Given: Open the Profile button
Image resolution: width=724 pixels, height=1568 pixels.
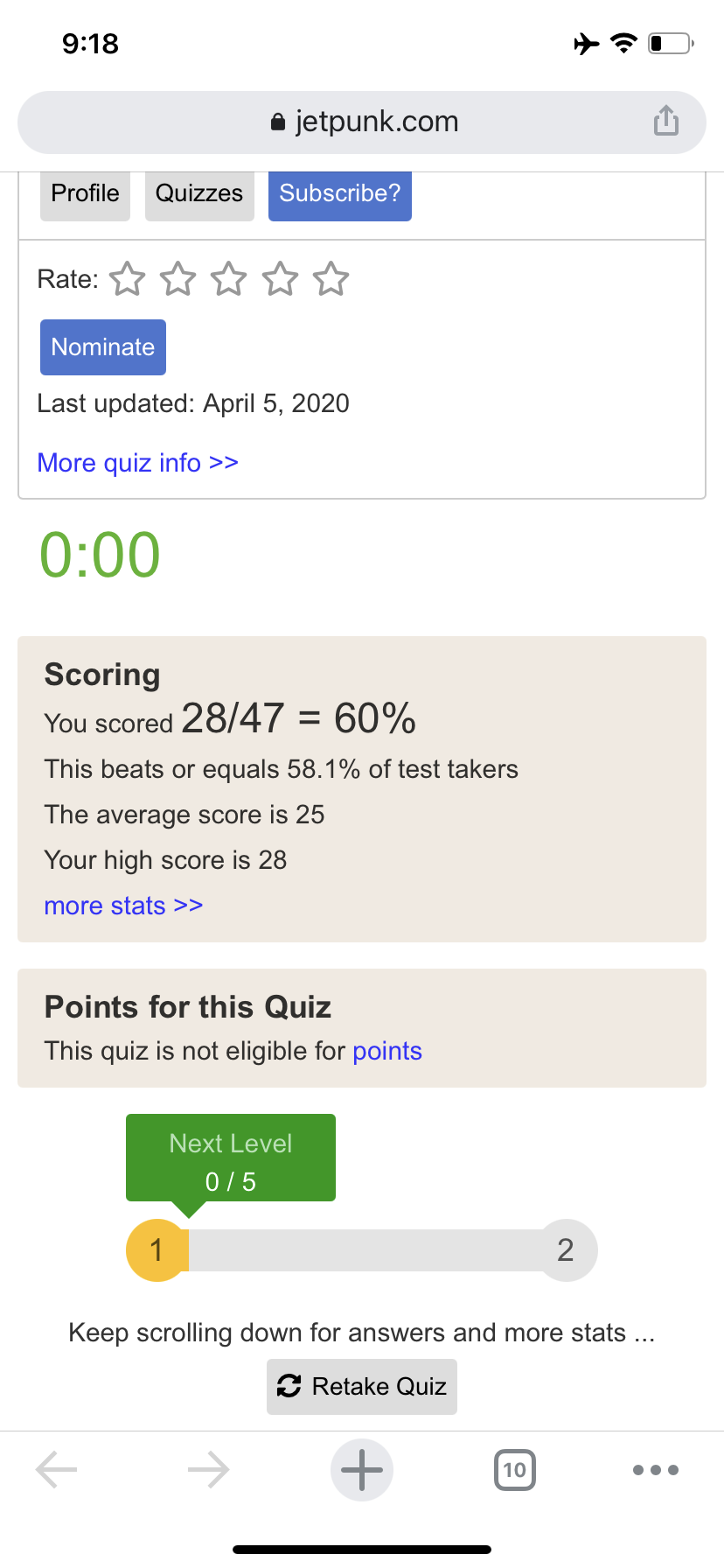Looking at the screenshot, I should [85, 193].
